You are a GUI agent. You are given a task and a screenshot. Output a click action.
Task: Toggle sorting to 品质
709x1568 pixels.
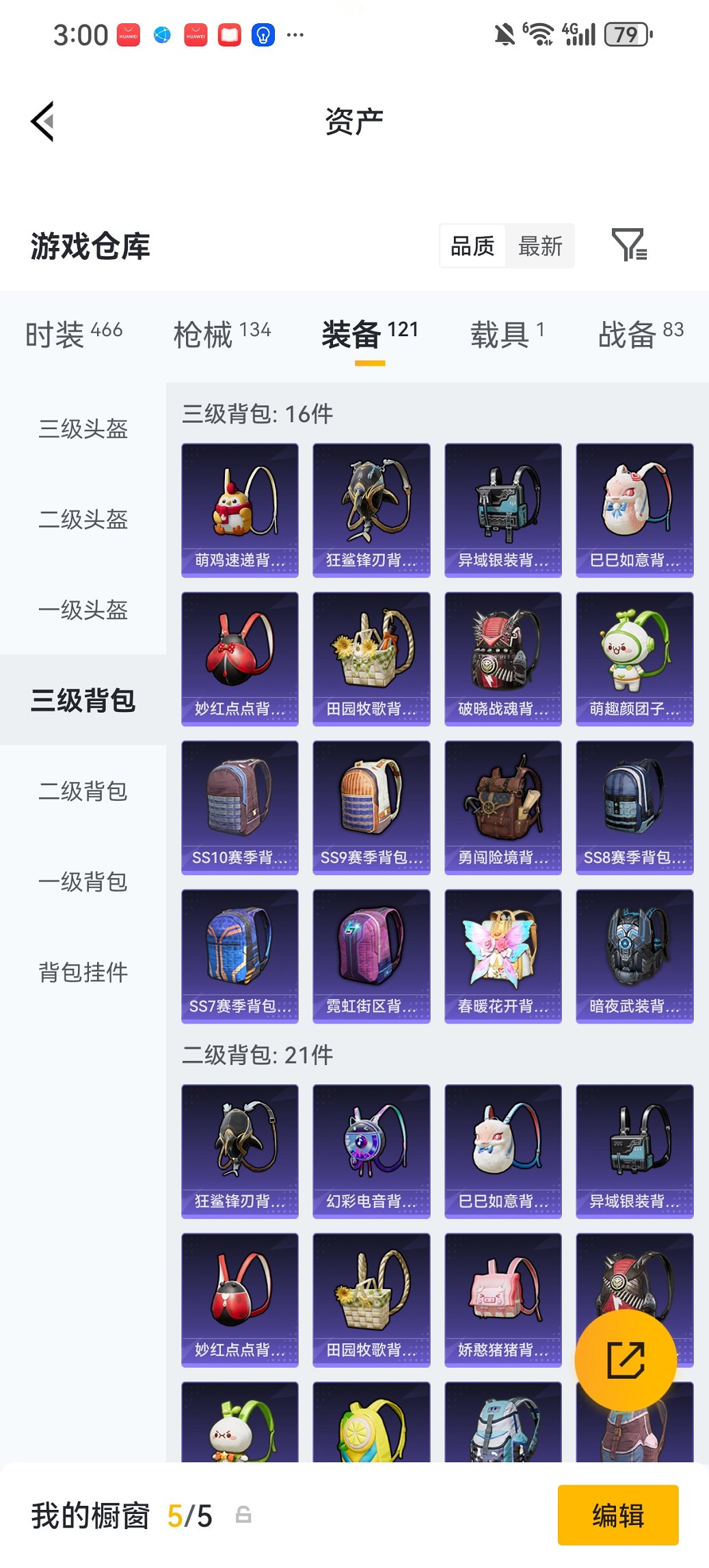coord(473,246)
